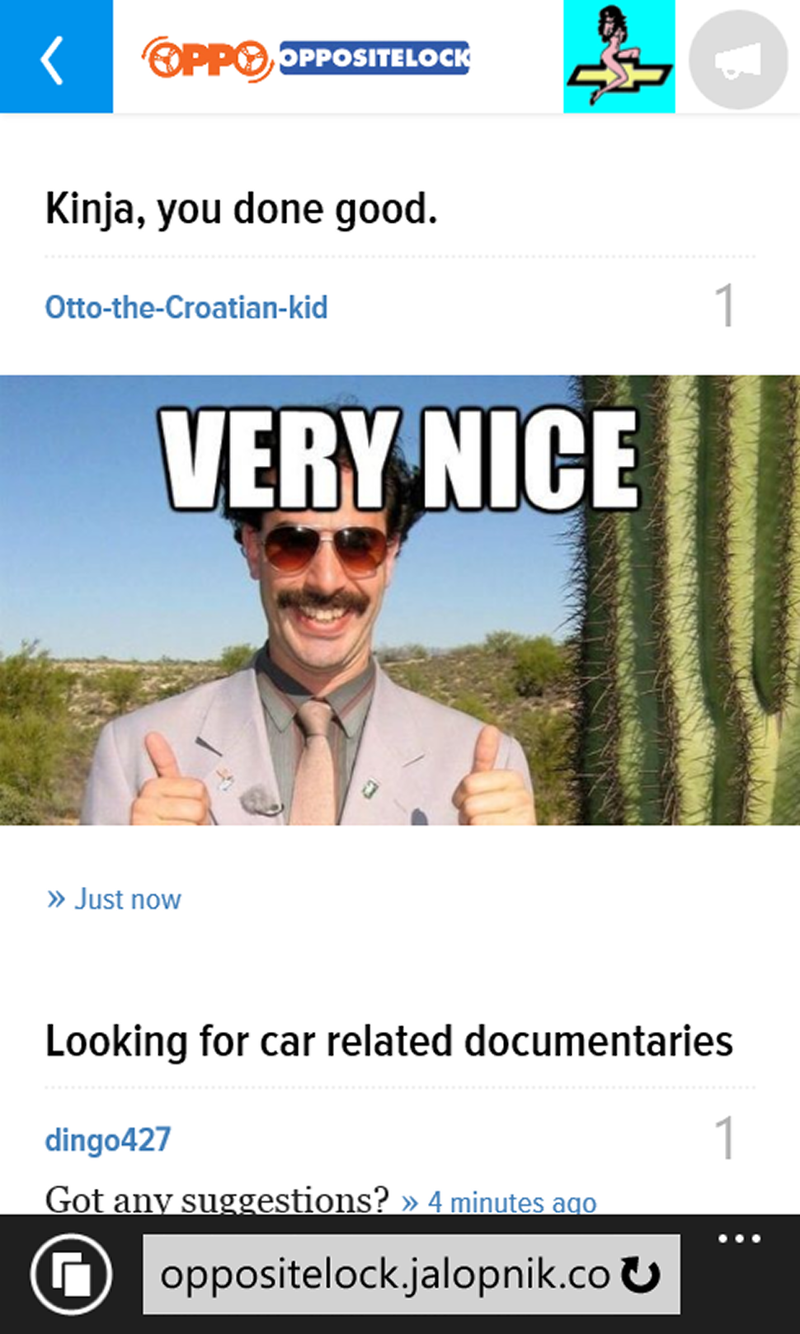The width and height of the screenshot is (800, 1334).
Task: Open the 'Very Nice' post image
Action: [x=400, y=600]
